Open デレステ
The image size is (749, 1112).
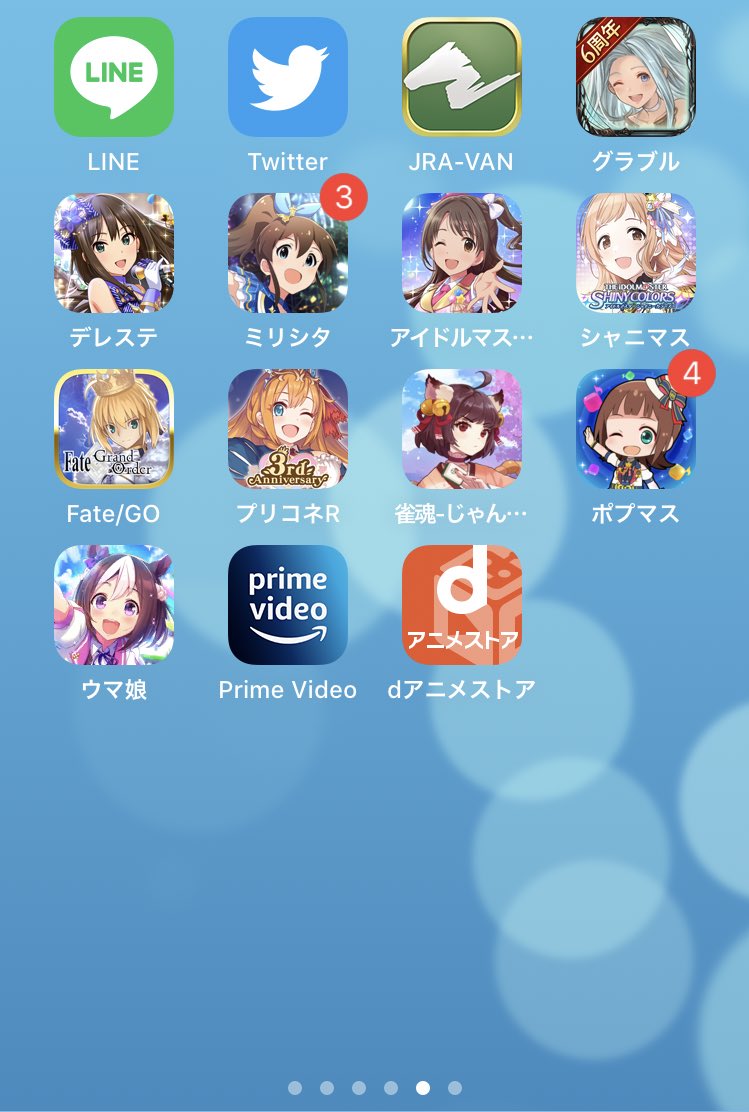[x=113, y=253]
